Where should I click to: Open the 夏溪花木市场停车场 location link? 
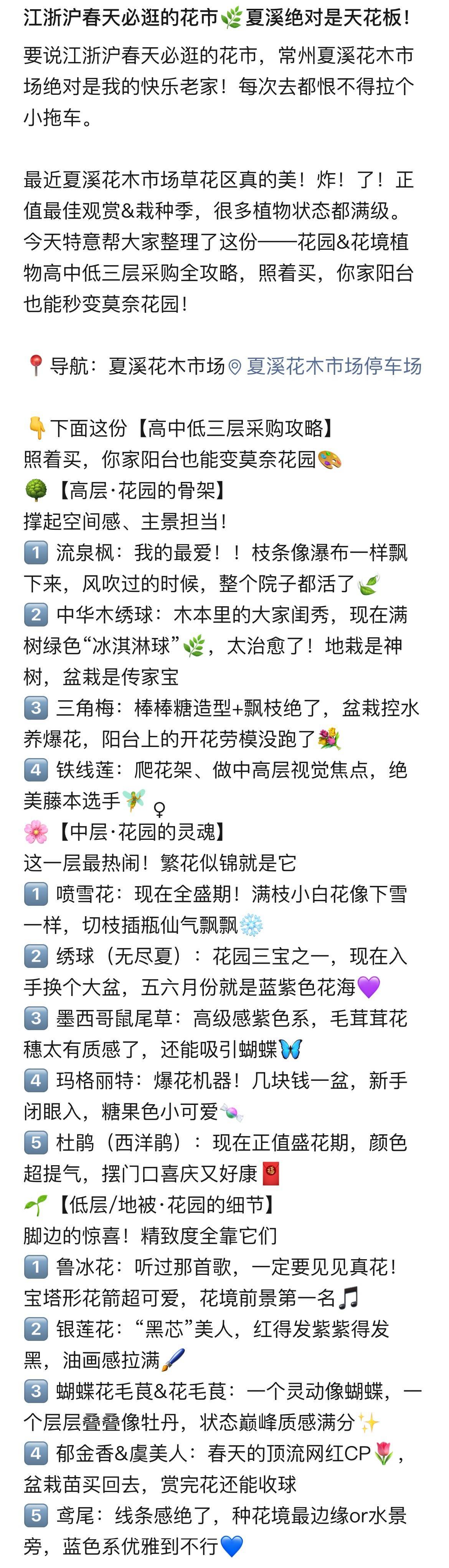click(x=333, y=366)
